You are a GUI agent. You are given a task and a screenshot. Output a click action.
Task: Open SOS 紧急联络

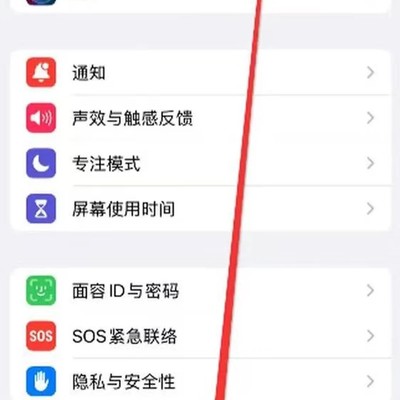(x=200, y=336)
